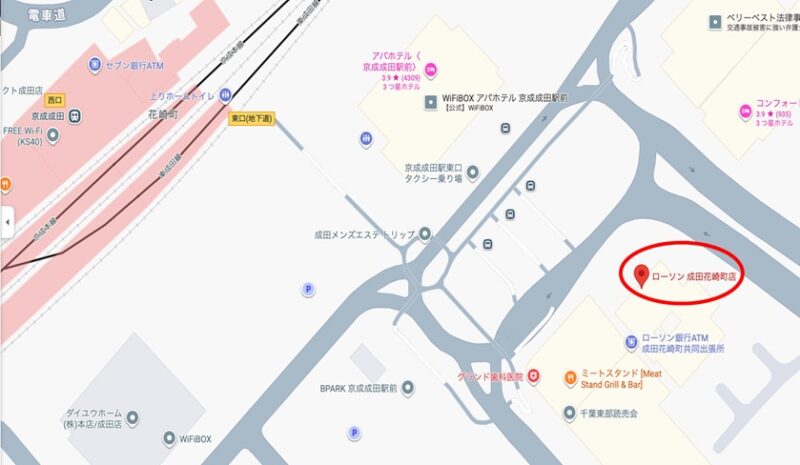Open the Seven Bank ATM marker
Viewport: 800px width, 465px height.
[x=94, y=65]
